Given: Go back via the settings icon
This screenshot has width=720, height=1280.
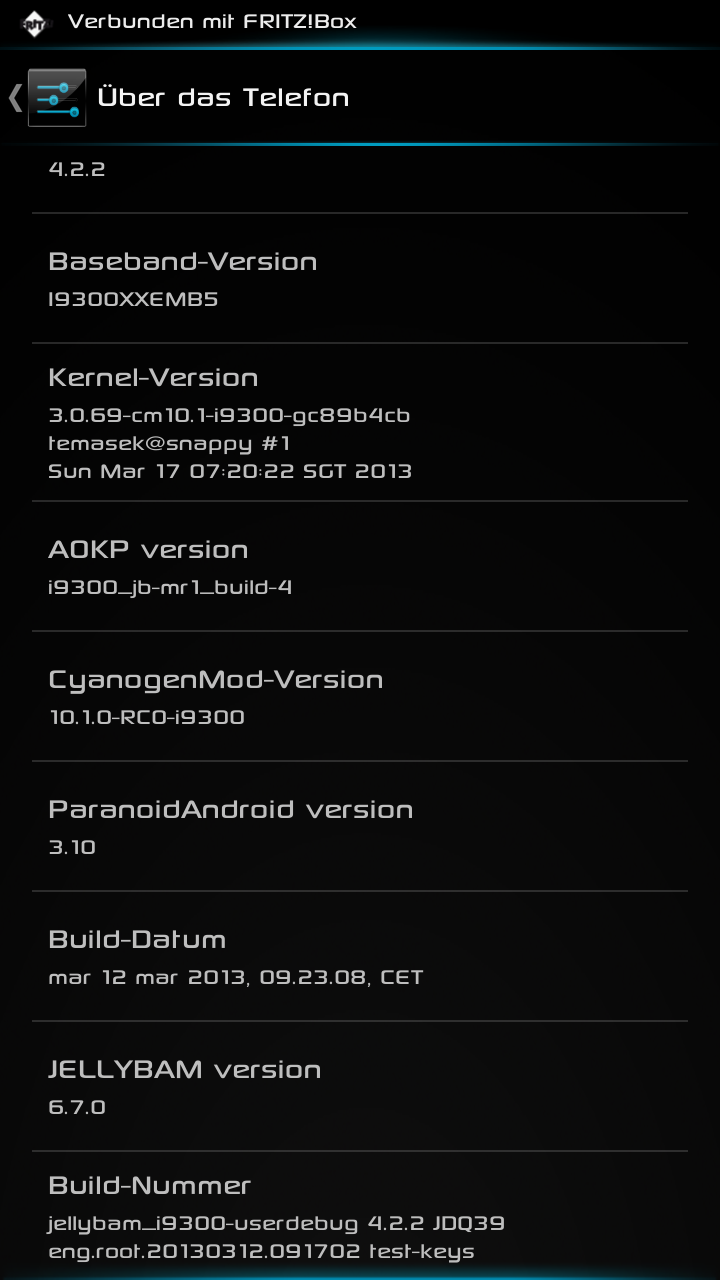Looking at the screenshot, I should coord(56,97).
